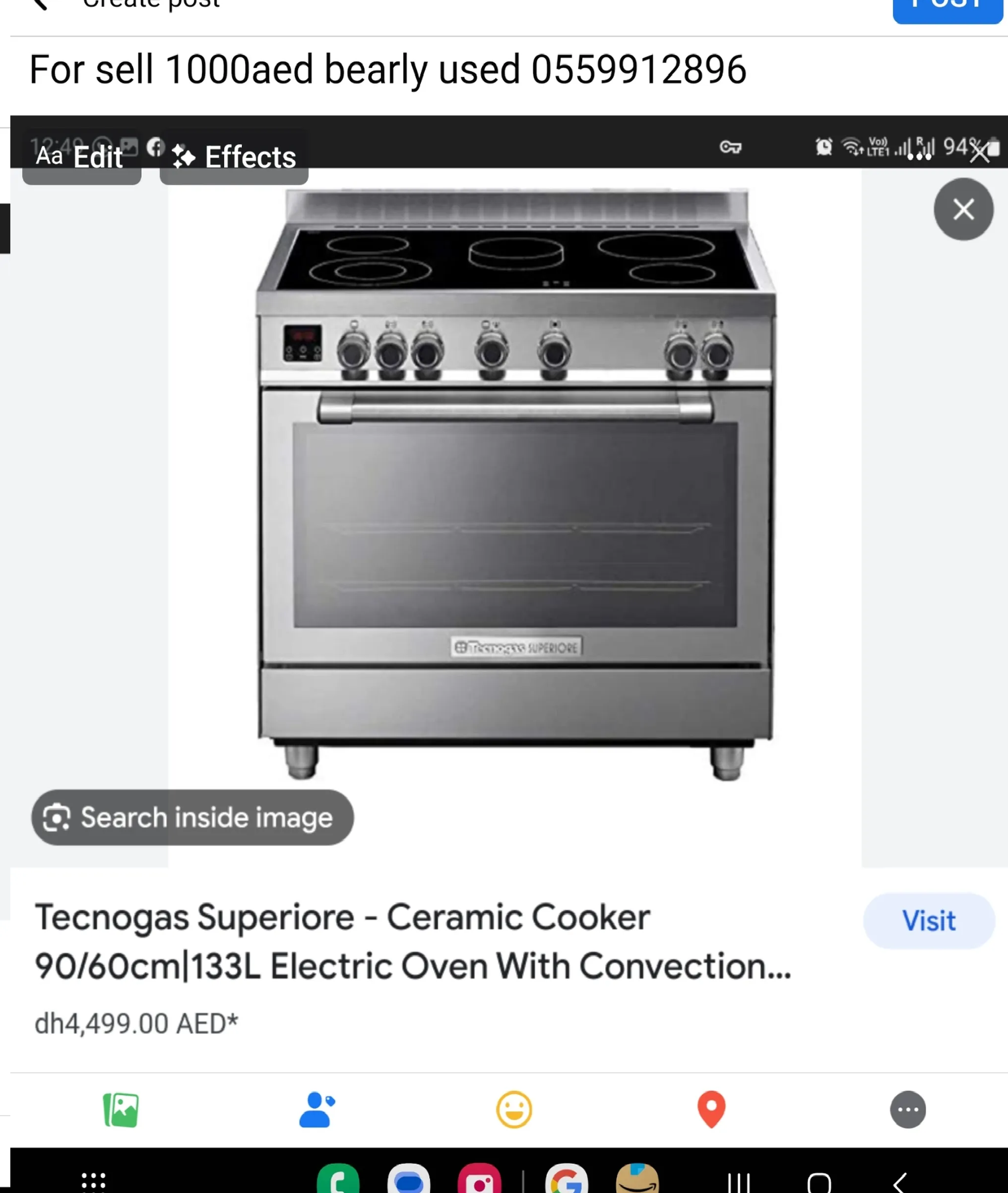Image resolution: width=1008 pixels, height=1193 pixels.
Task: Open the Google app from taskbar
Action: [x=567, y=1180]
